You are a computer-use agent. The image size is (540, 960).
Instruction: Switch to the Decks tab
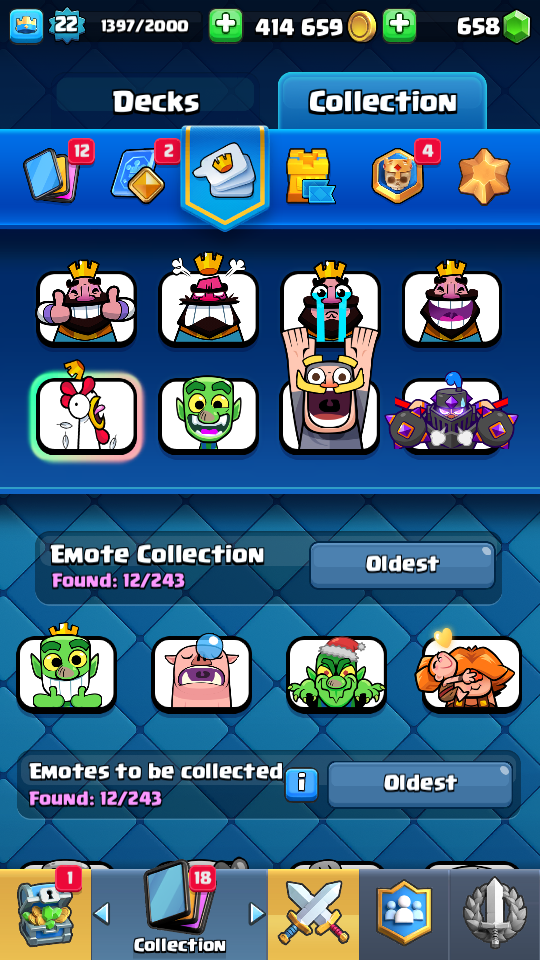click(156, 101)
